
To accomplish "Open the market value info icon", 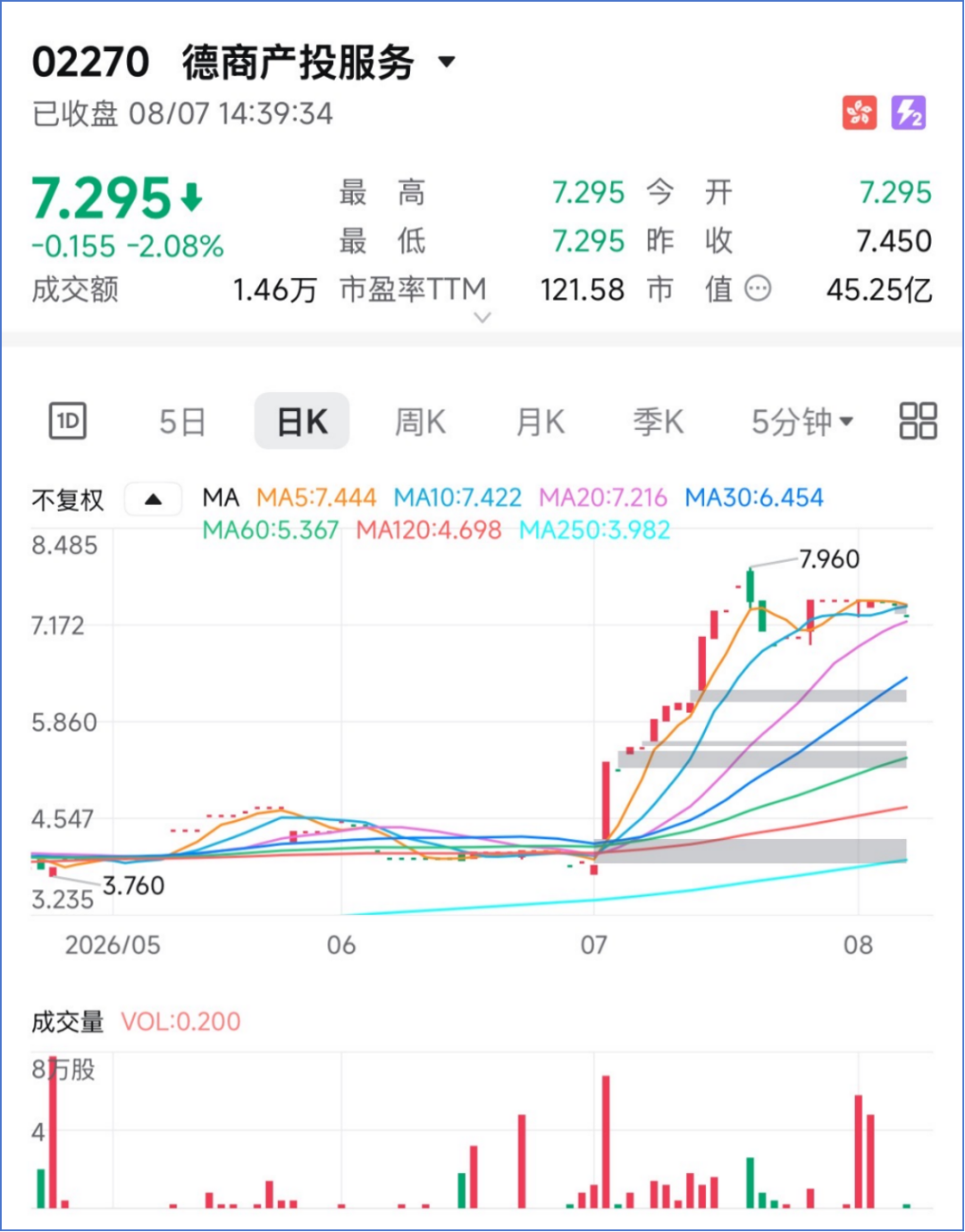I will click(758, 289).
